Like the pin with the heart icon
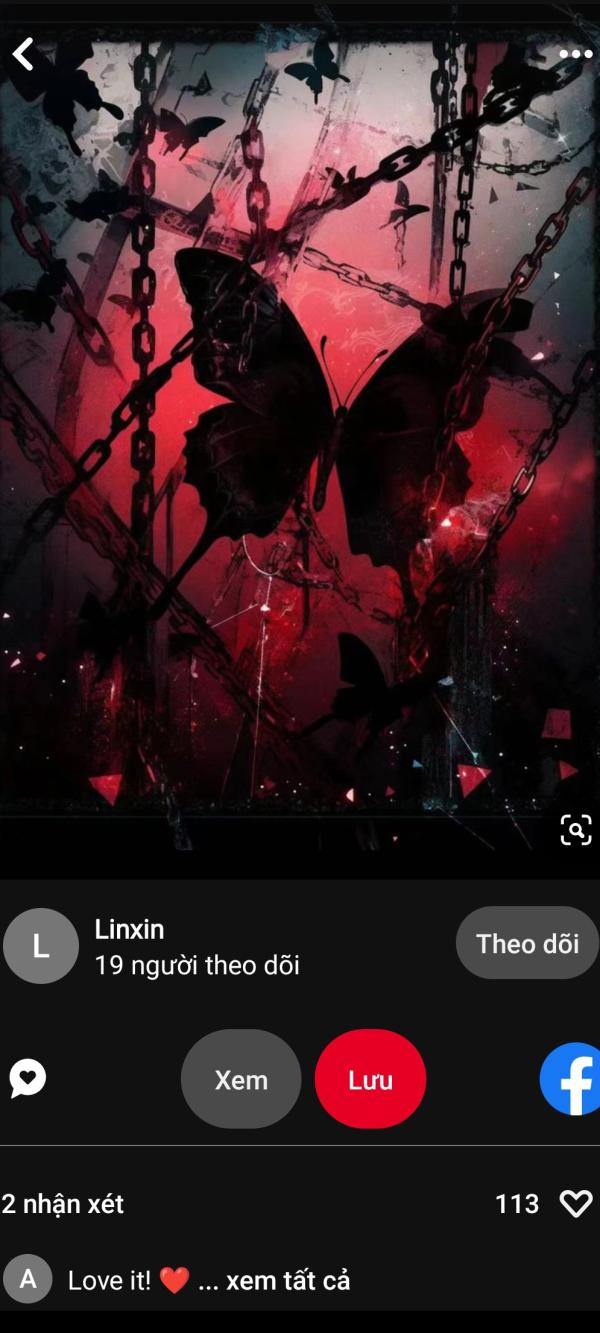 pyautogui.click(x=575, y=1203)
